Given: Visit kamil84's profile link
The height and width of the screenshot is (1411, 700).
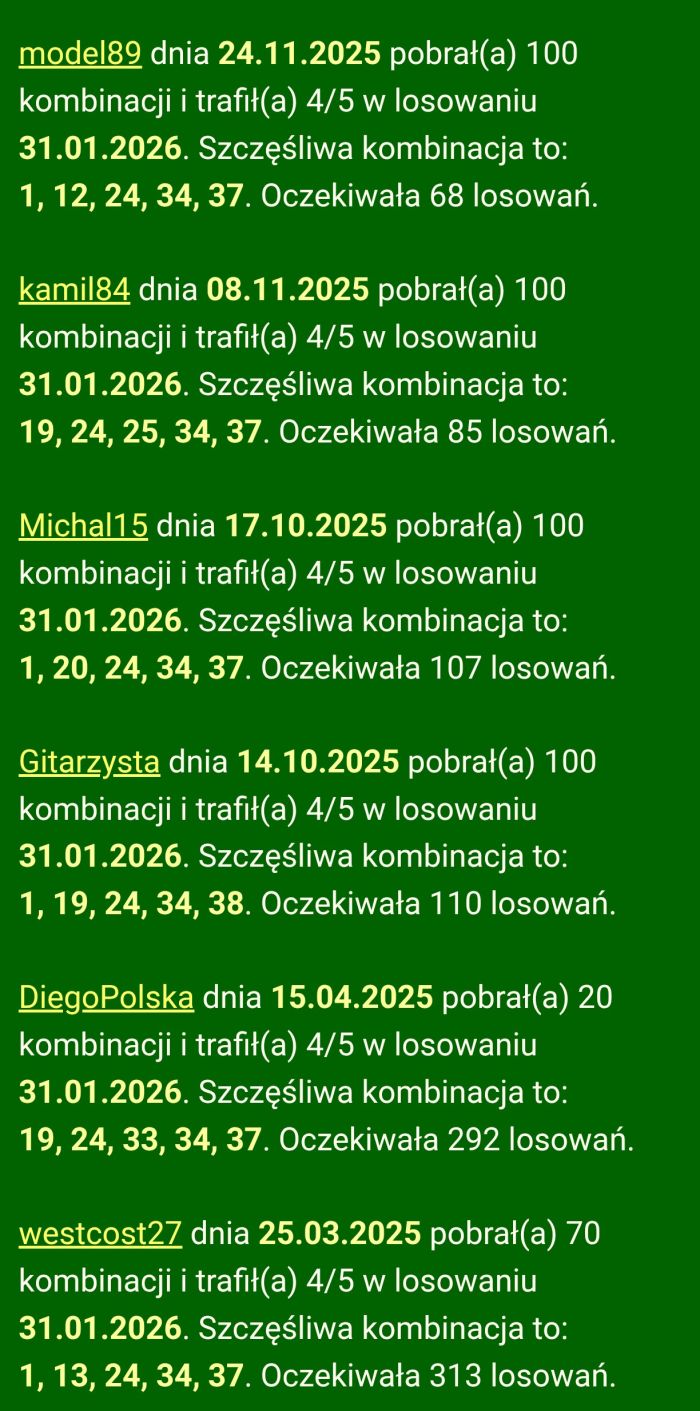Looking at the screenshot, I should tap(74, 290).
